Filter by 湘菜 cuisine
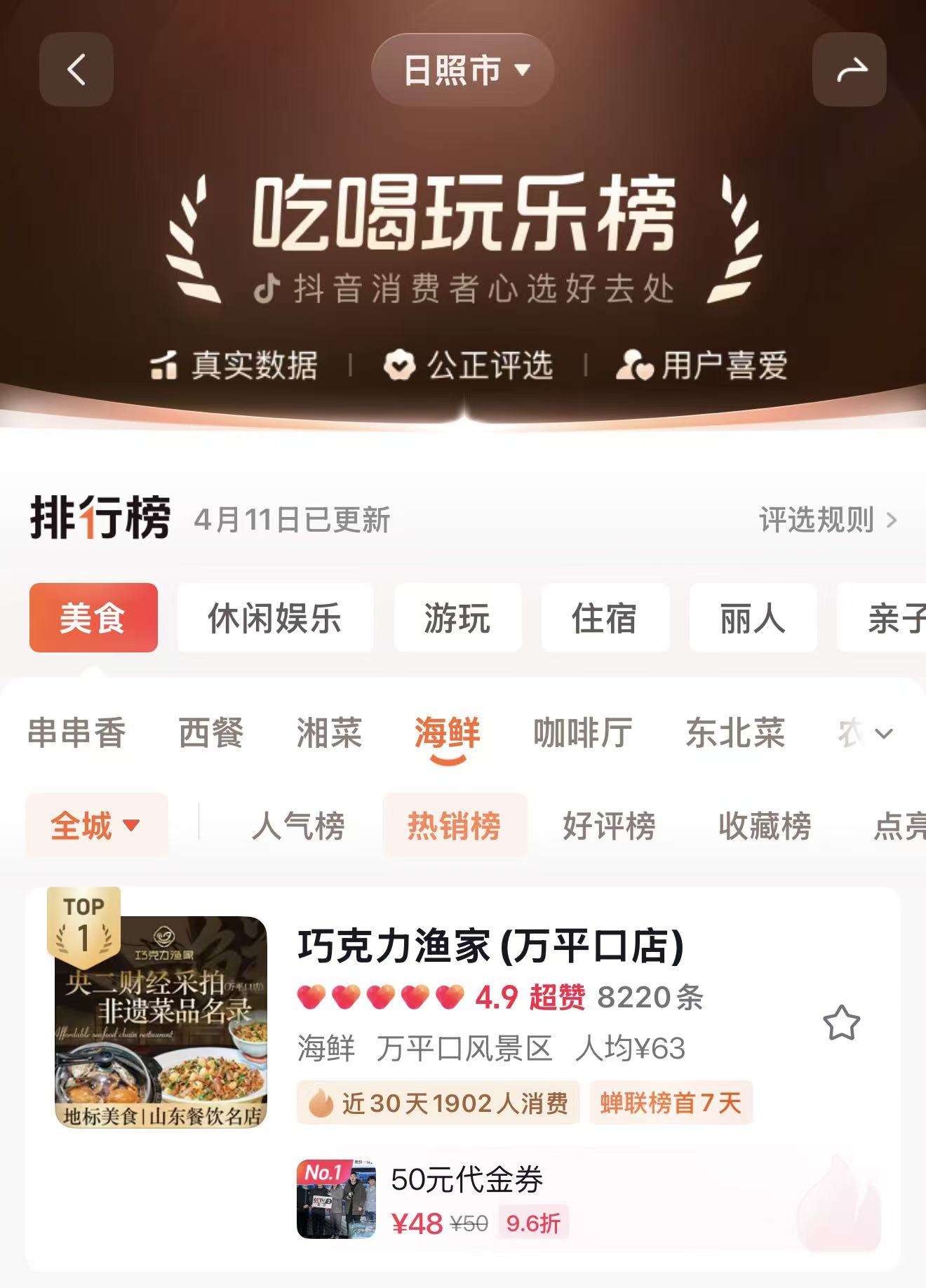 click(329, 733)
